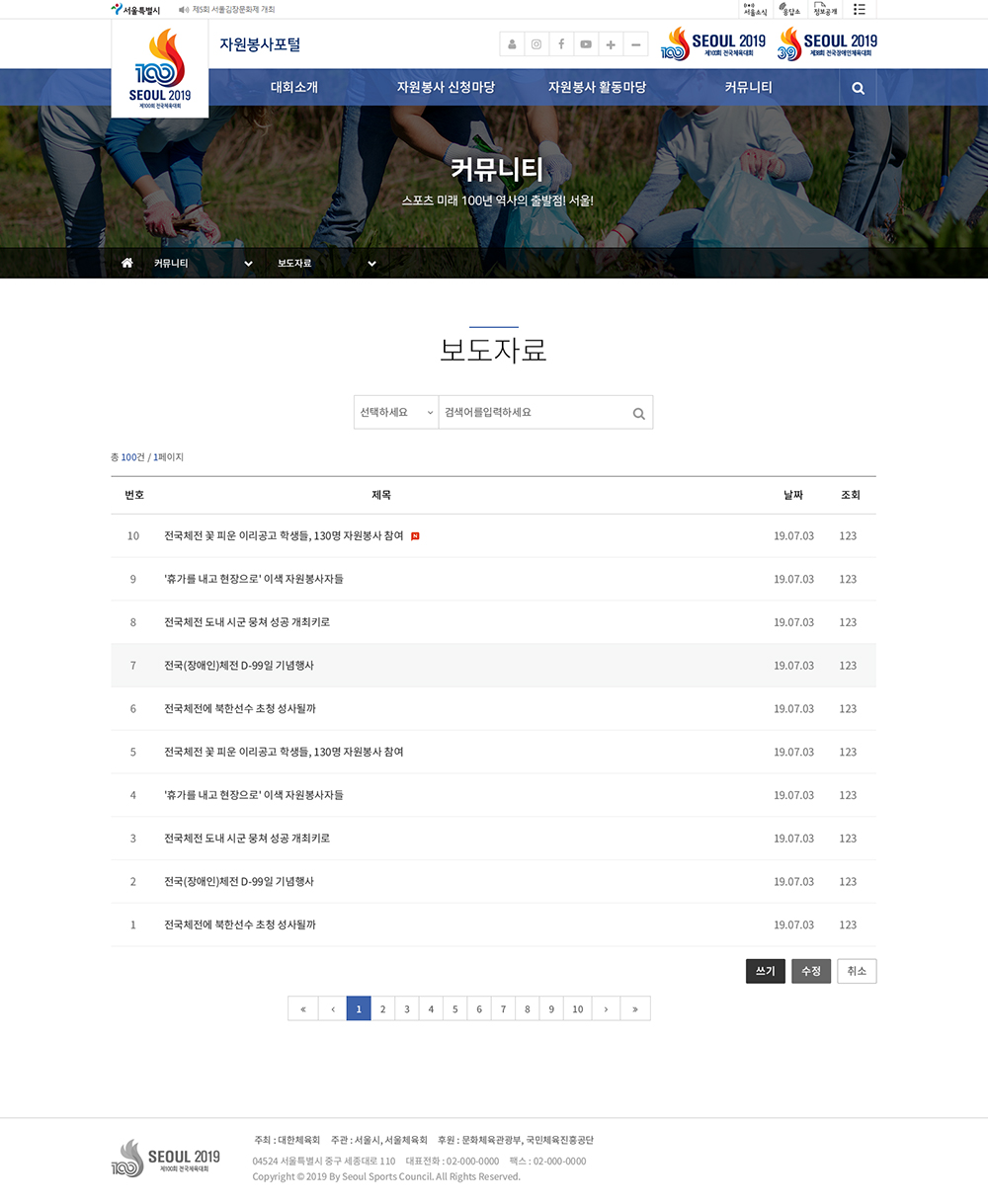Open post 7 전국(장애인)체전 D-99일 기념행사
Screen dimensions: 988x1204
[x=239, y=666]
